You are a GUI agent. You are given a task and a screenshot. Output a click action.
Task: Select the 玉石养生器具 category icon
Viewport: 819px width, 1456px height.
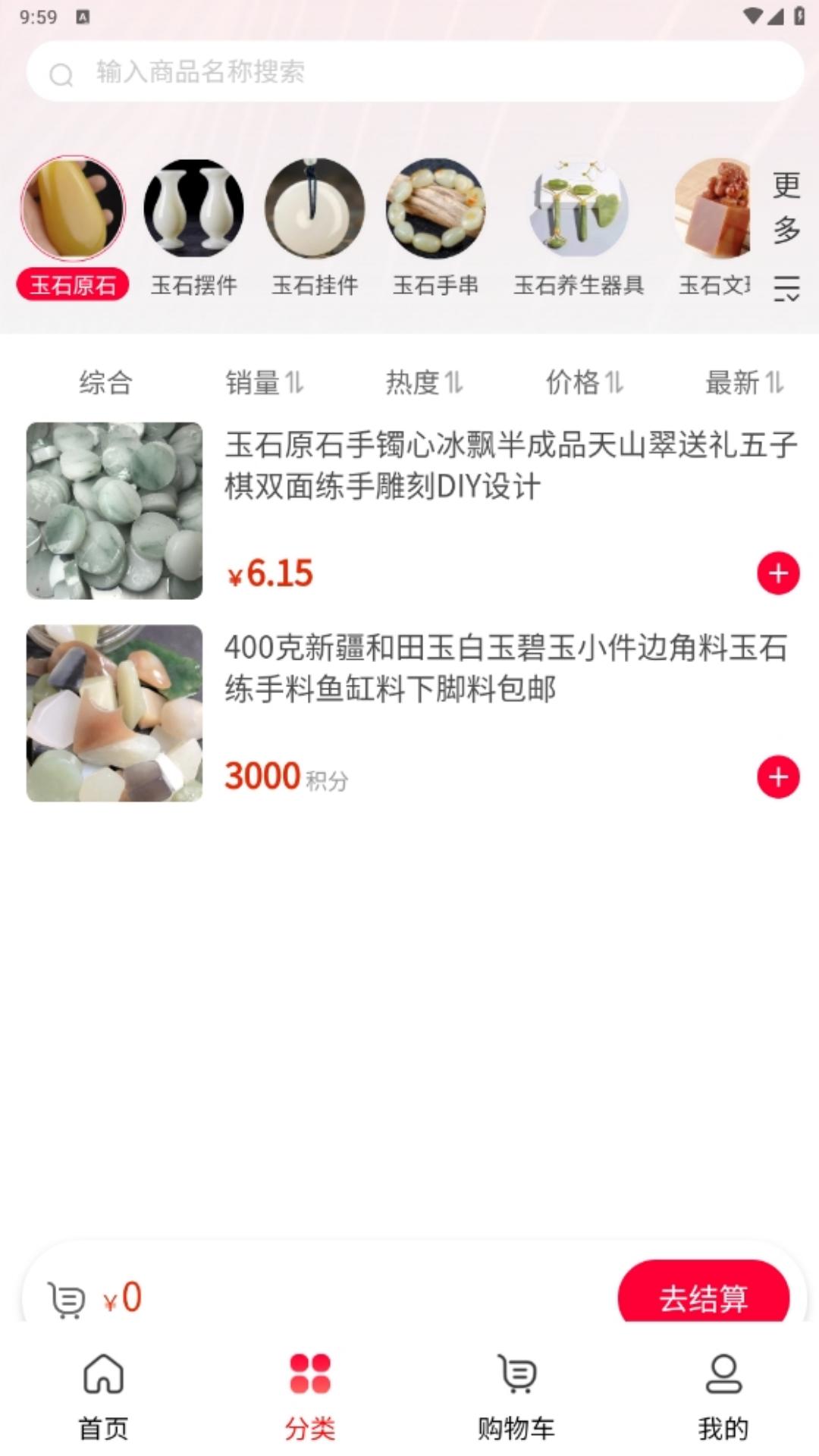578,209
